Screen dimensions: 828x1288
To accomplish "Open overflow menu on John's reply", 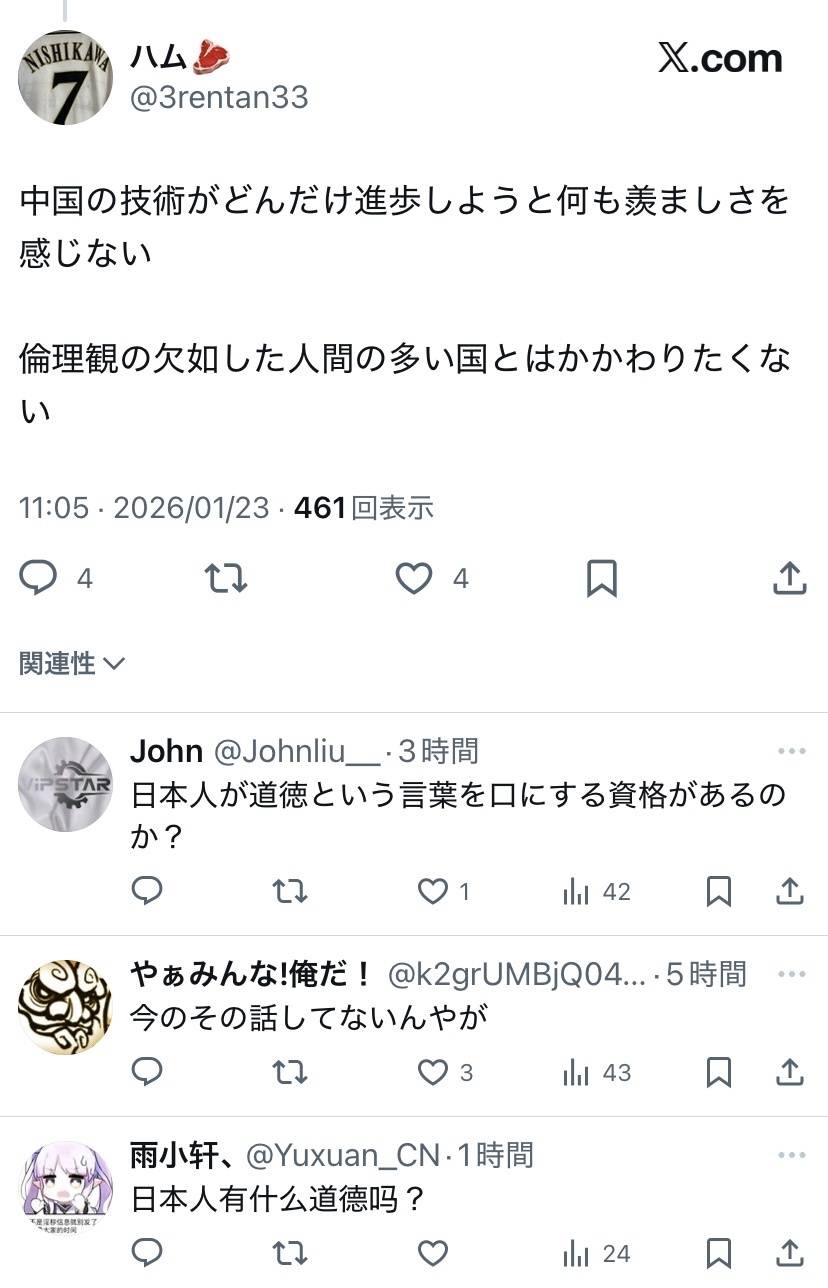I will coord(791,752).
